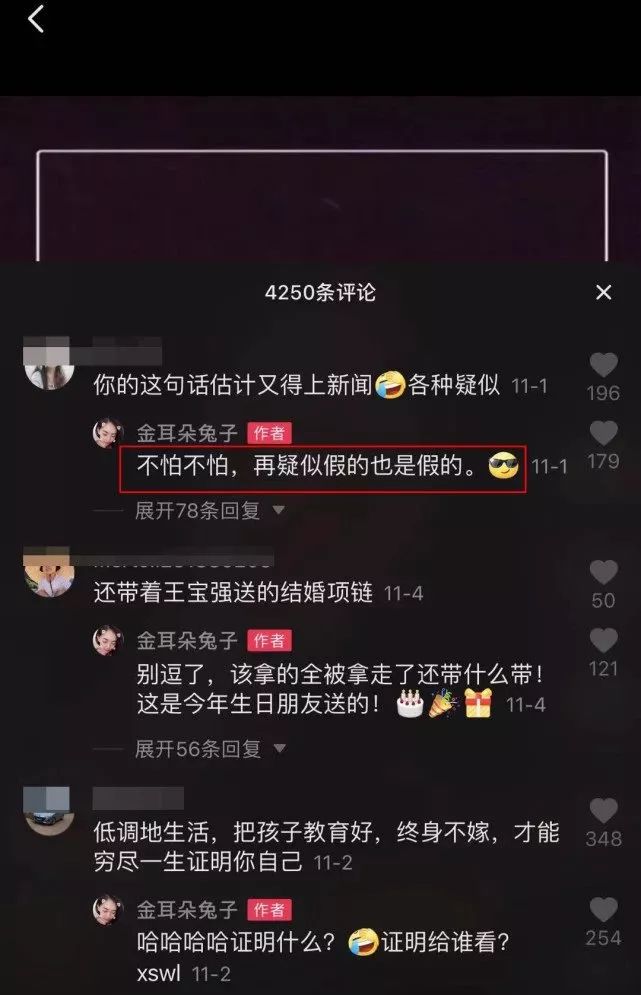The image size is (641, 995).
Task: Like the author's reply with 254 likes
Action: click(x=603, y=910)
